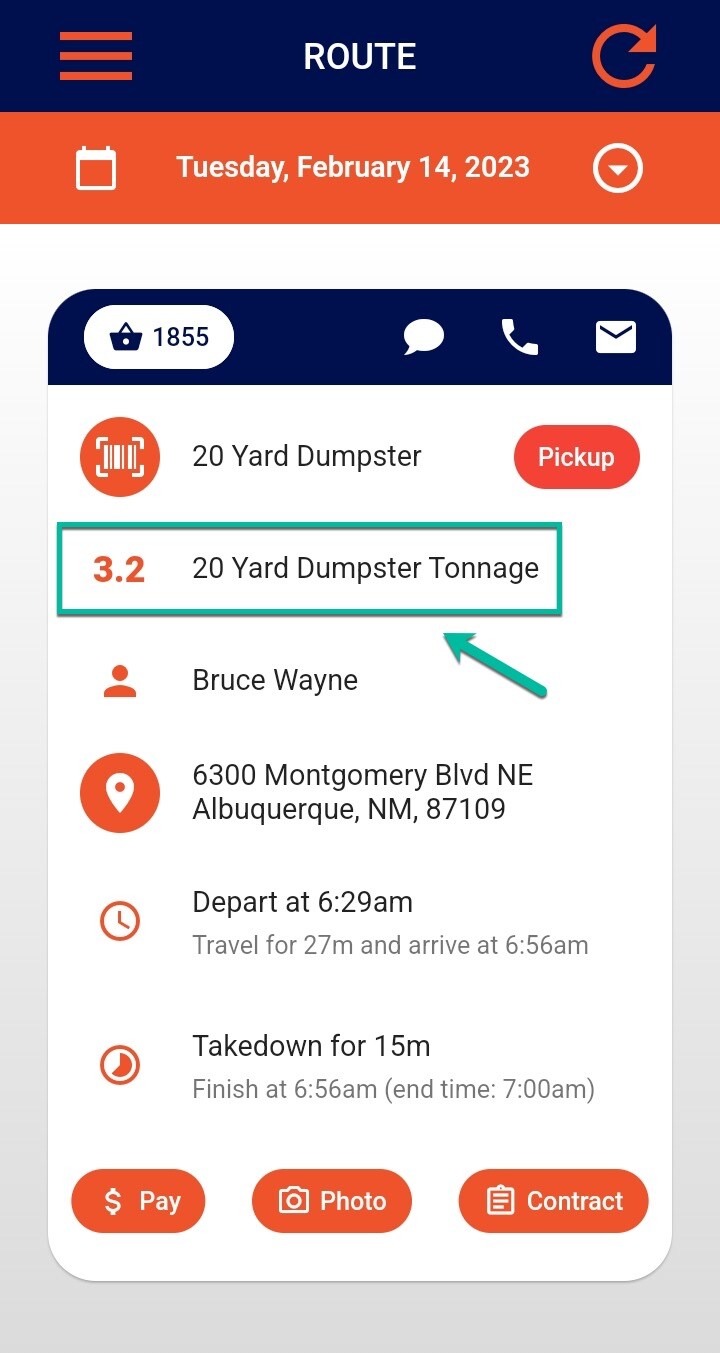Tap the Pickup button
This screenshot has height=1353, width=720.
click(x=576, y=457)
